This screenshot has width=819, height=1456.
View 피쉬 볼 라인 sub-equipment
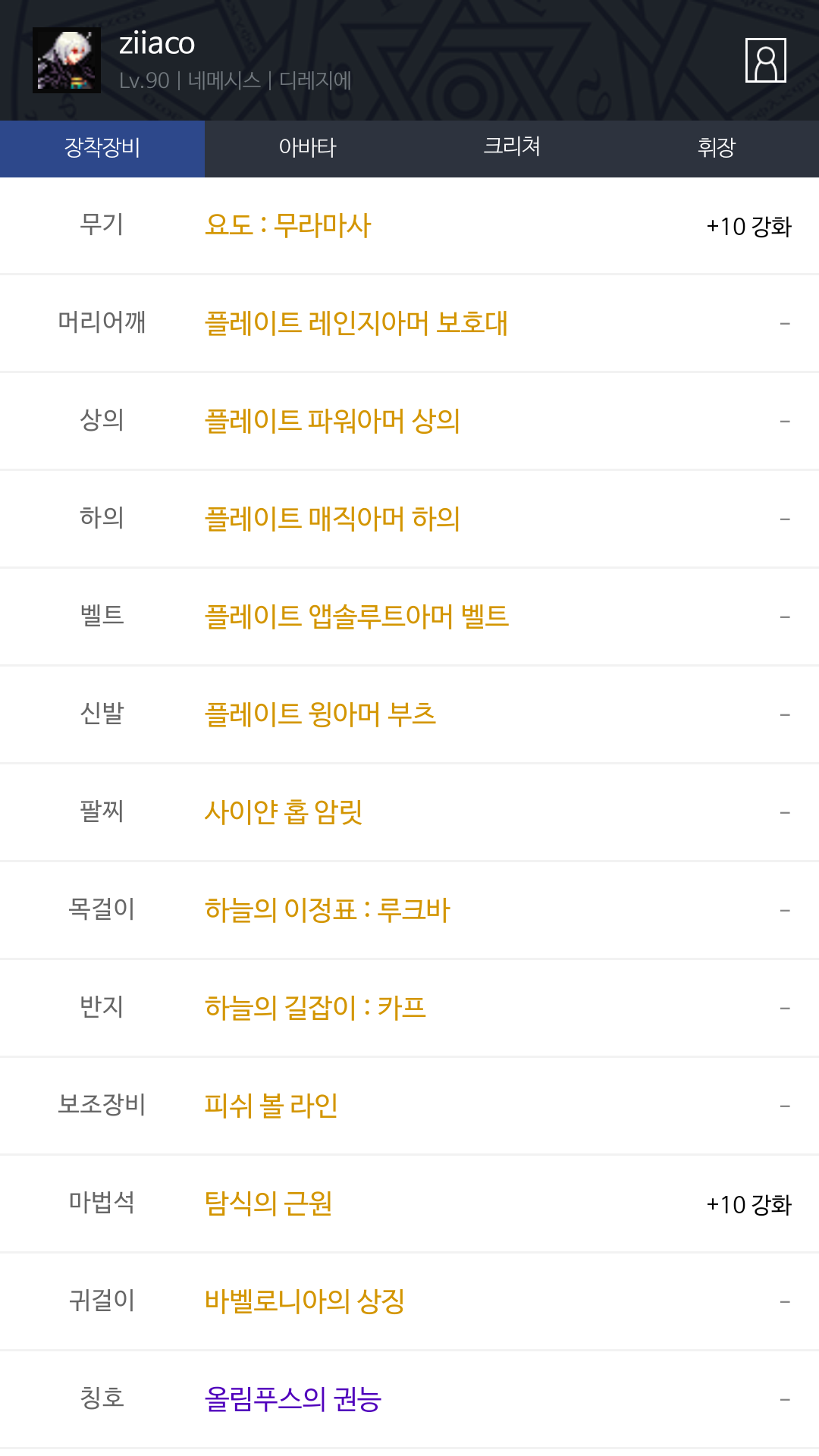pos(271,1106)
